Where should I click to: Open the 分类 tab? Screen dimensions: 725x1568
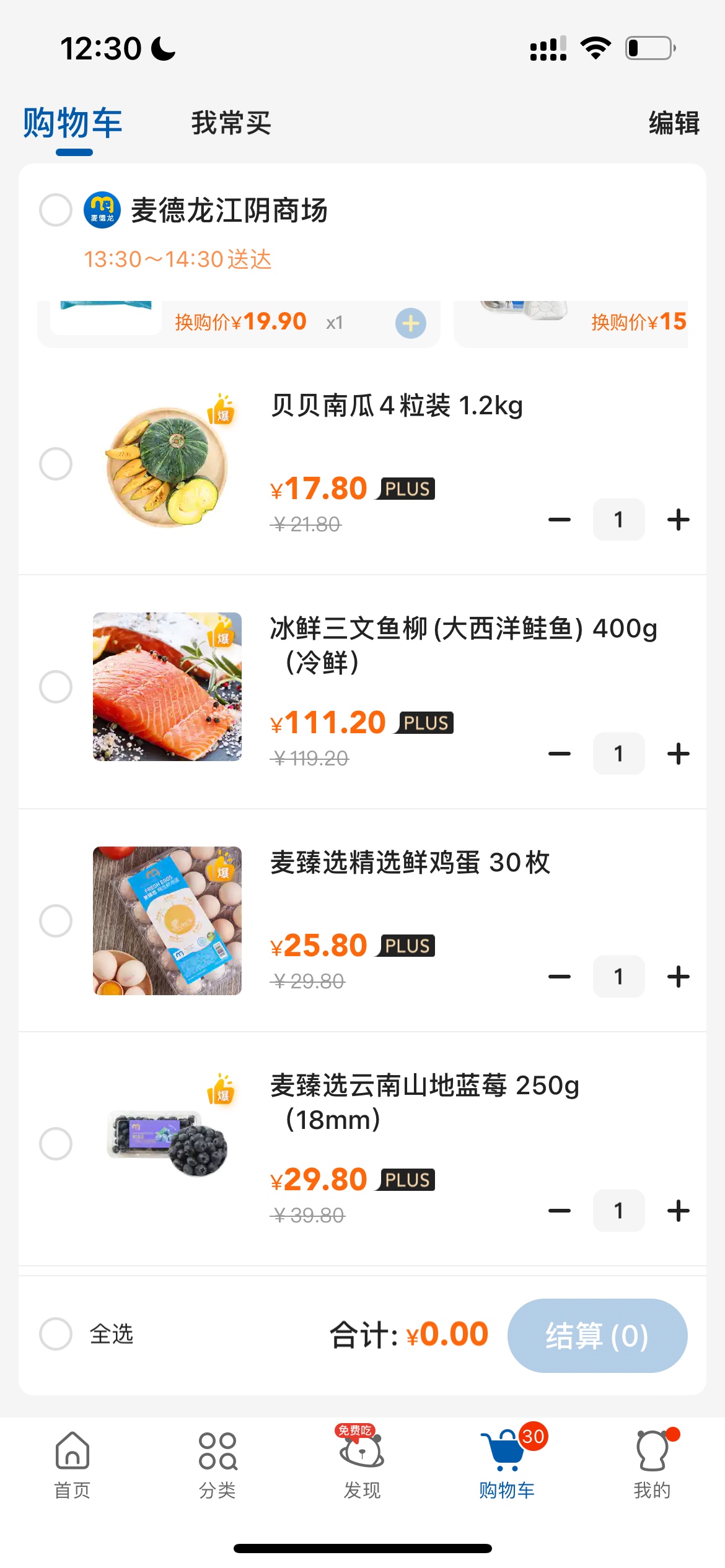click(217, 1465)
